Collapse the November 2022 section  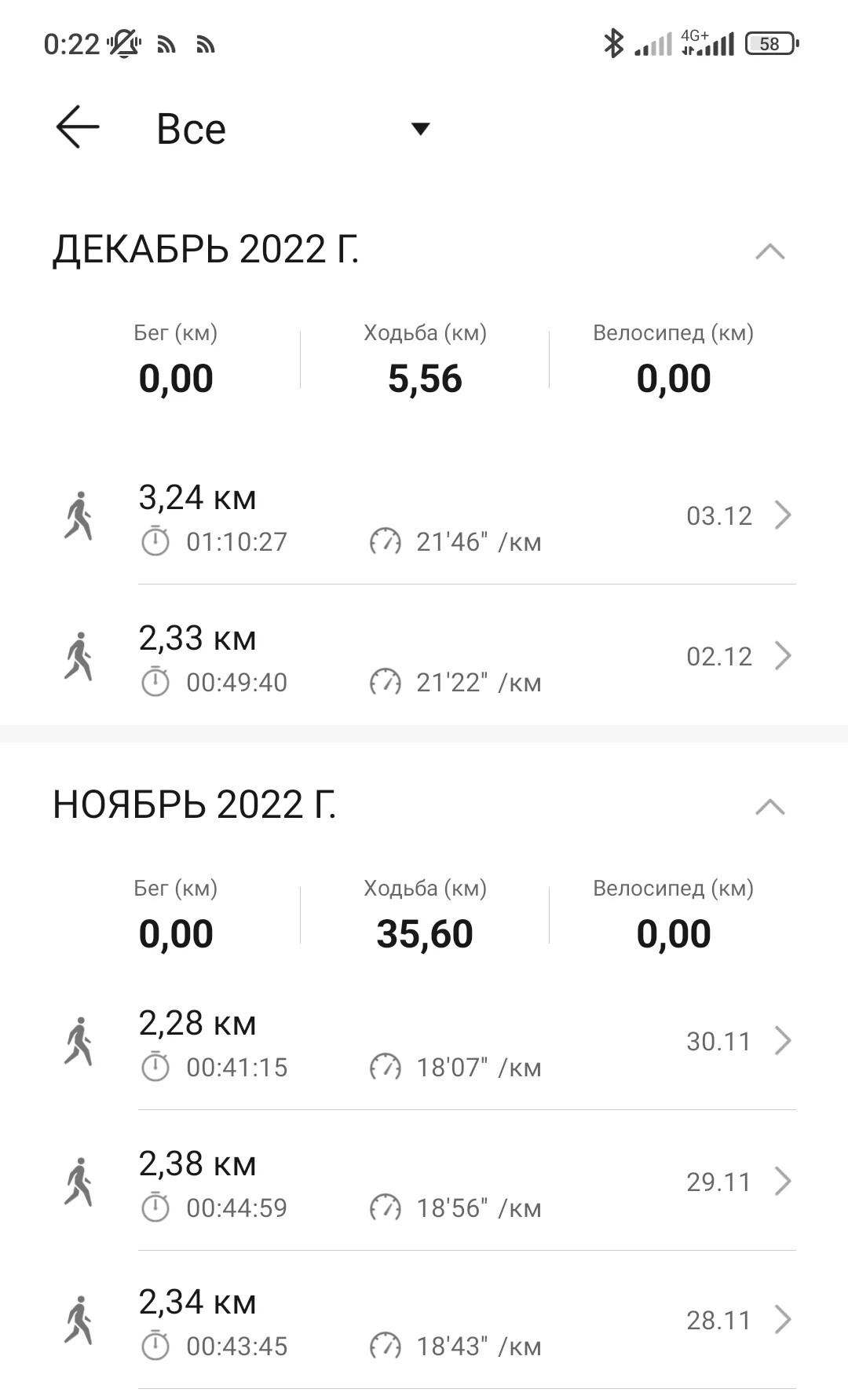point(769,807)
